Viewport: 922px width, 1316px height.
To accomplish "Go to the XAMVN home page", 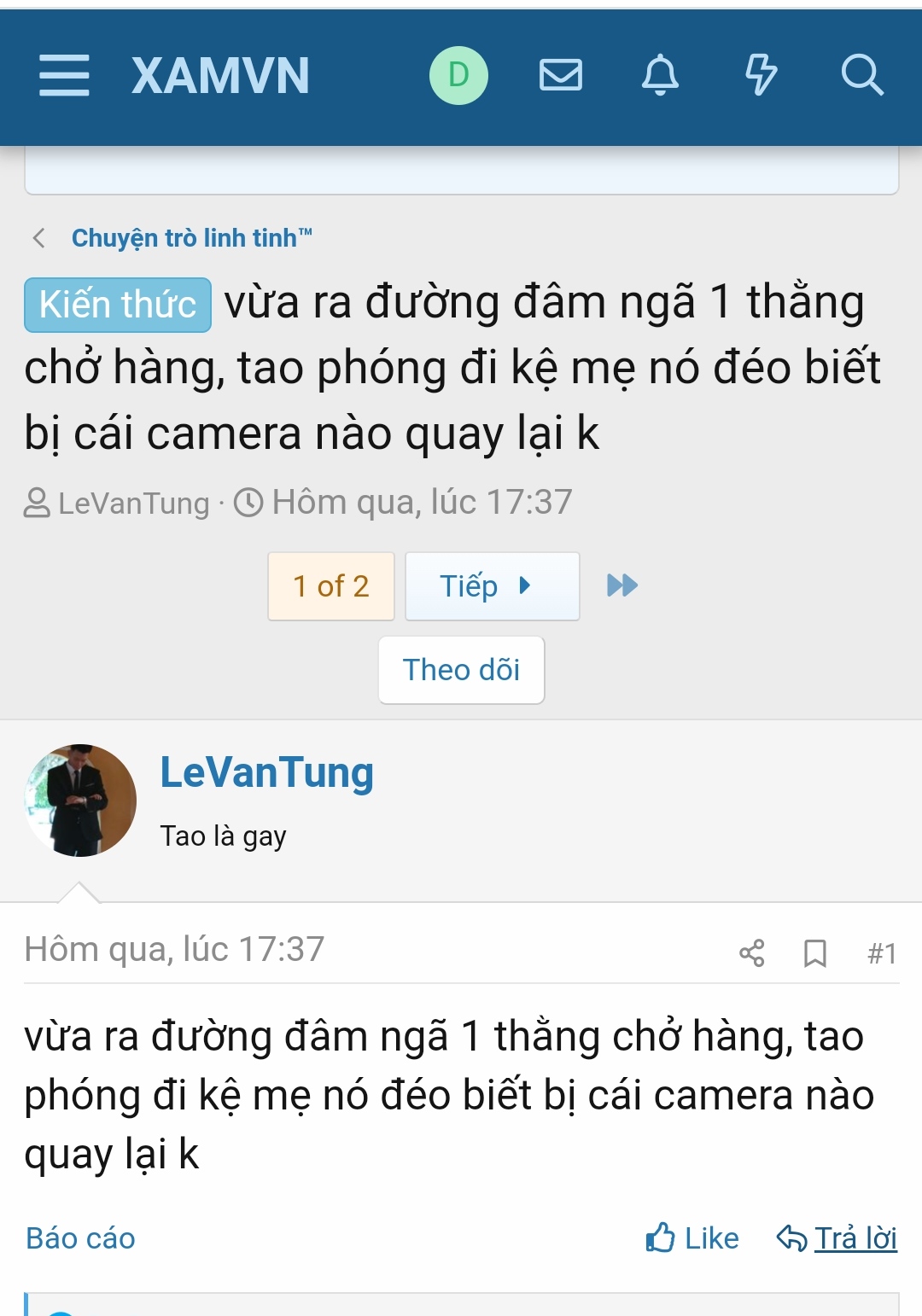I will click(220, 75).
